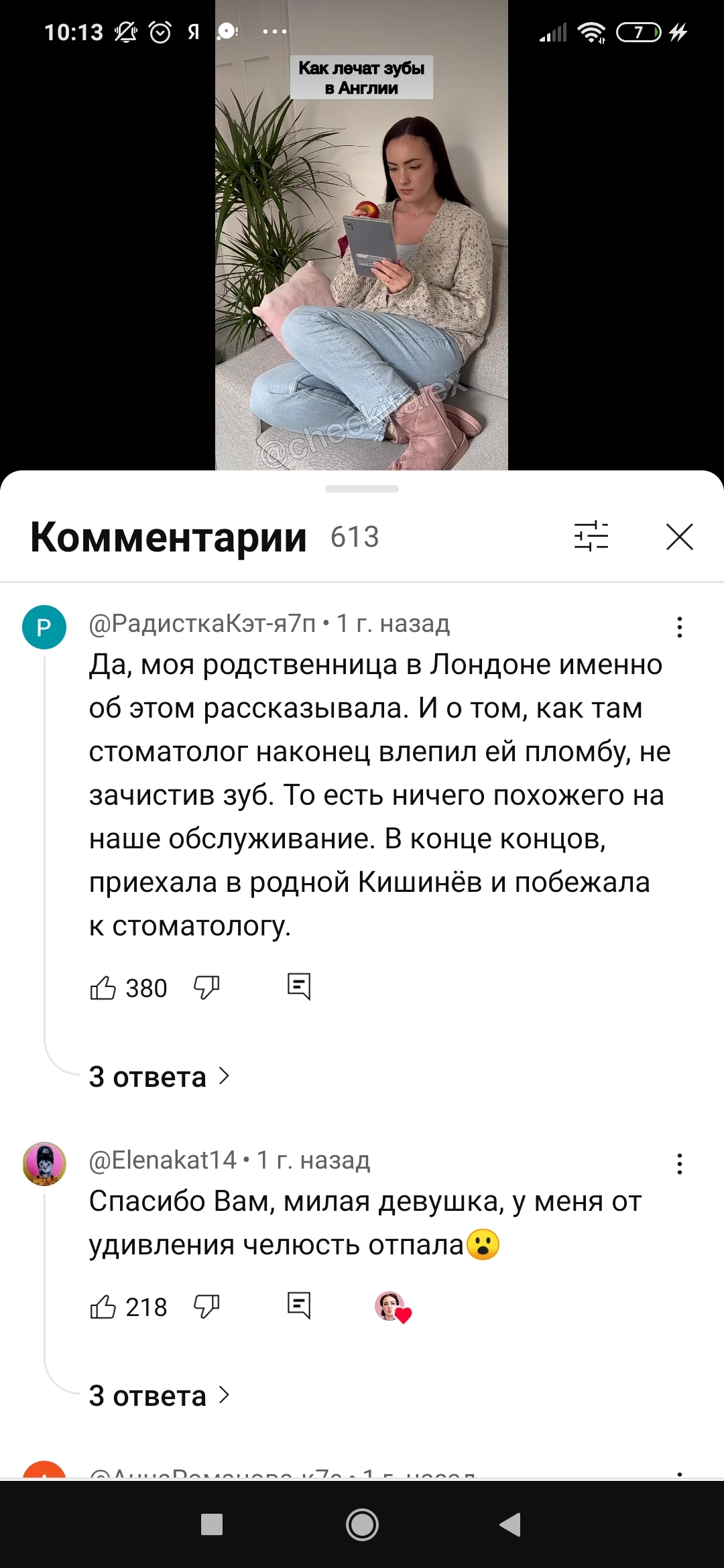724x1568 pixels.
Task: Expand 3 replies under @РадисткаКэт-я7п's comment
Action: [x=160, y=1077]
